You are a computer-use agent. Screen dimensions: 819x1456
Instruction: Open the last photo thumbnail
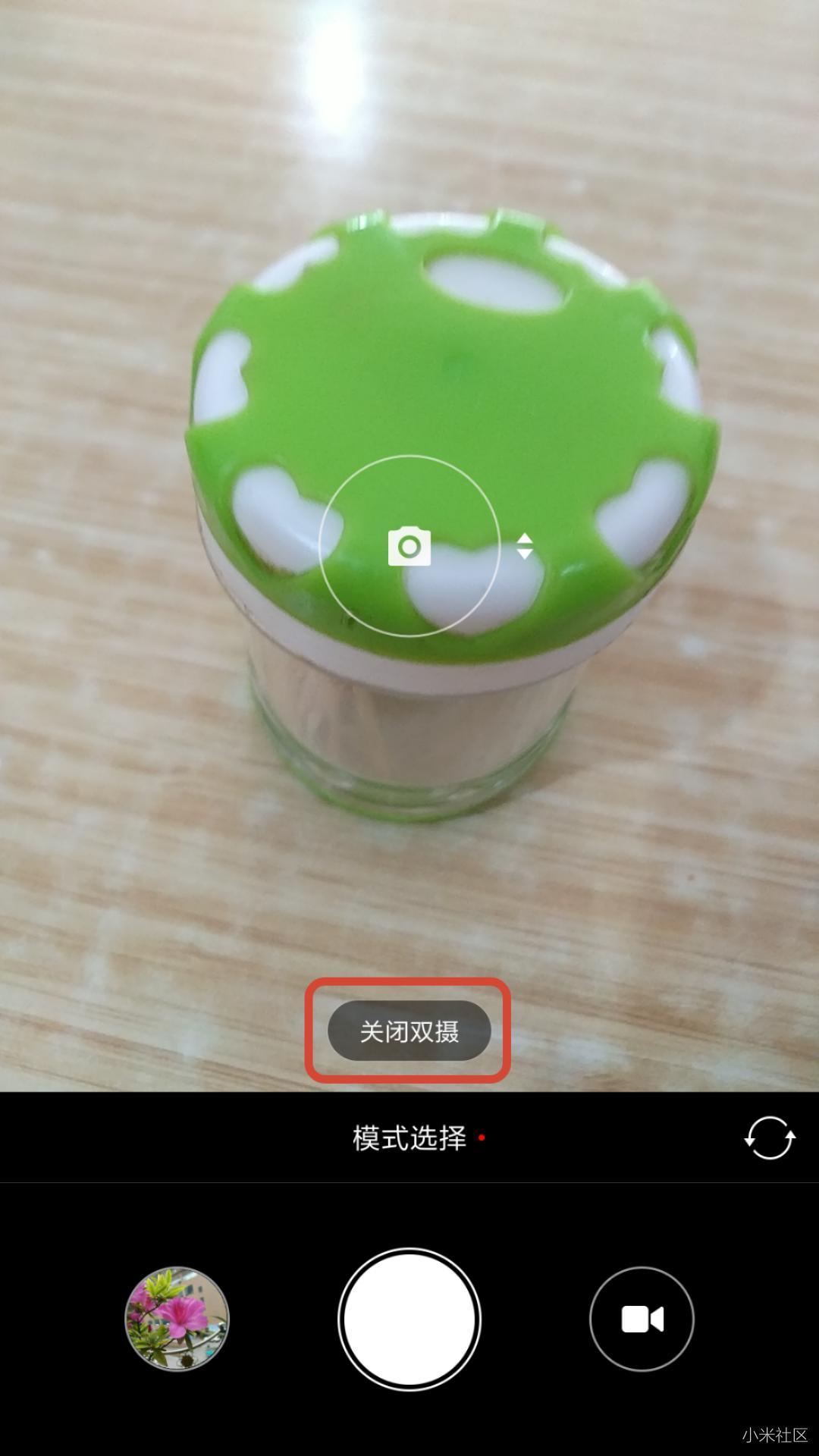[x=177, y=1319]
